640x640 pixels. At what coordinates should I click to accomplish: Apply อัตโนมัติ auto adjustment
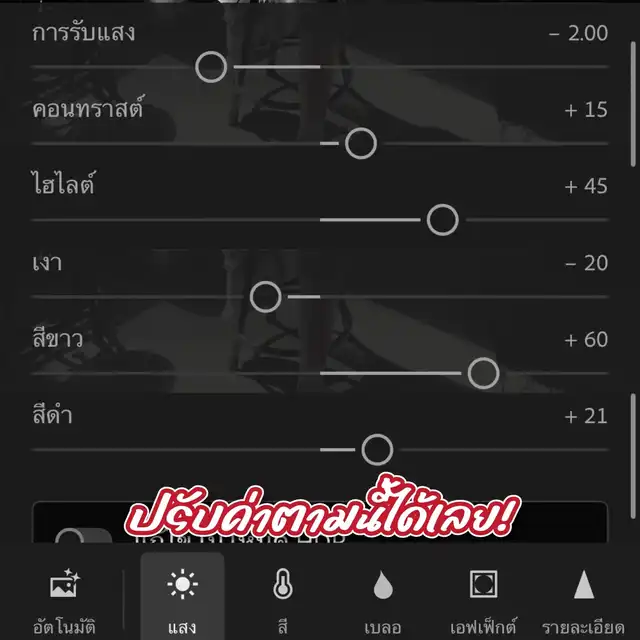(64, 601)
